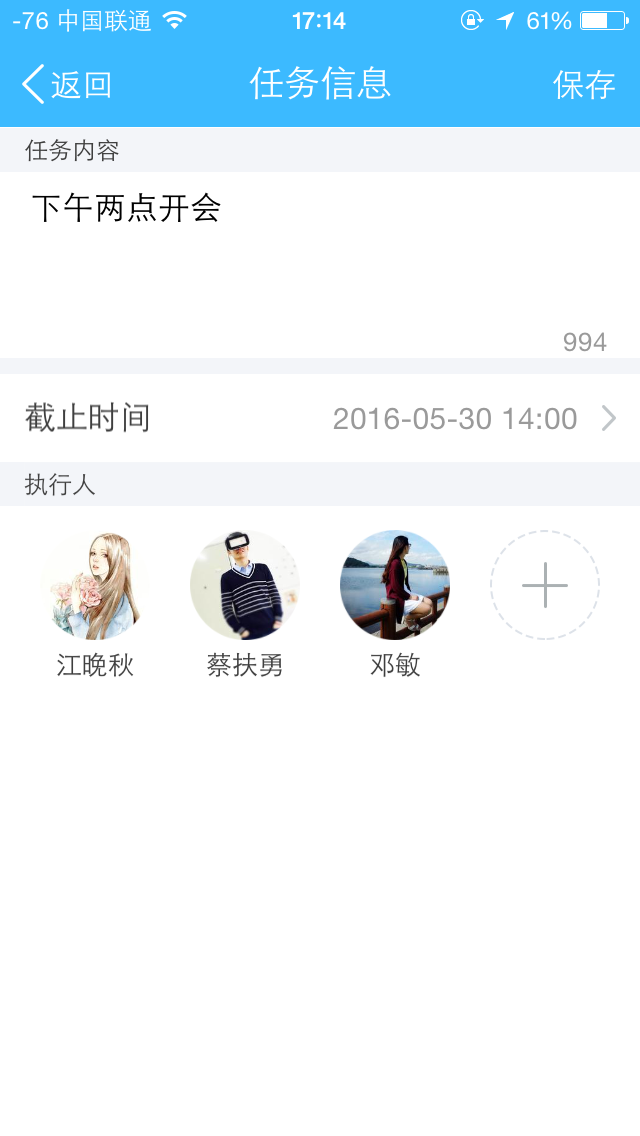Edit the task content text field
This screenshot has width=640, height=1136.
coord(320,262)
